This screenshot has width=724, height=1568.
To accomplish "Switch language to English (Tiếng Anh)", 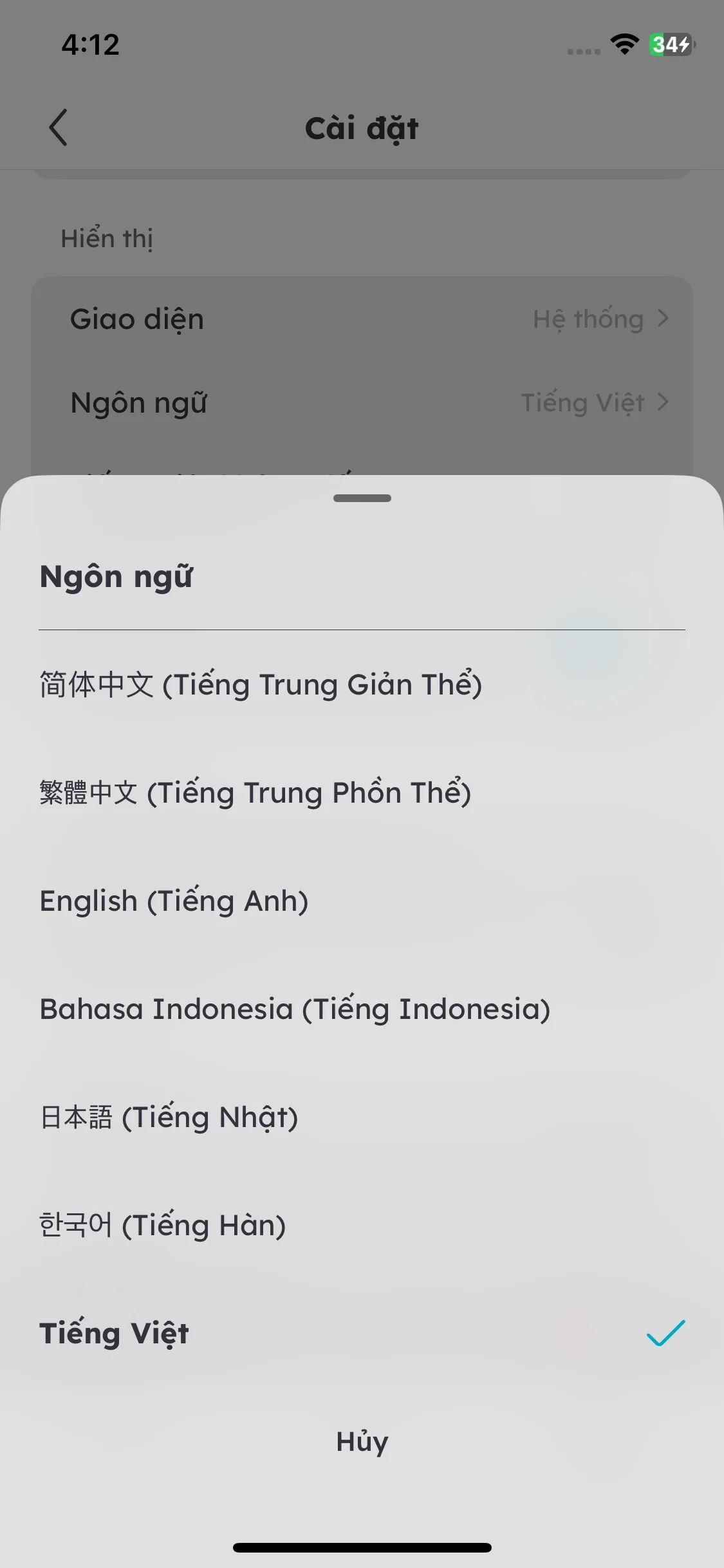I will (174, 901).
